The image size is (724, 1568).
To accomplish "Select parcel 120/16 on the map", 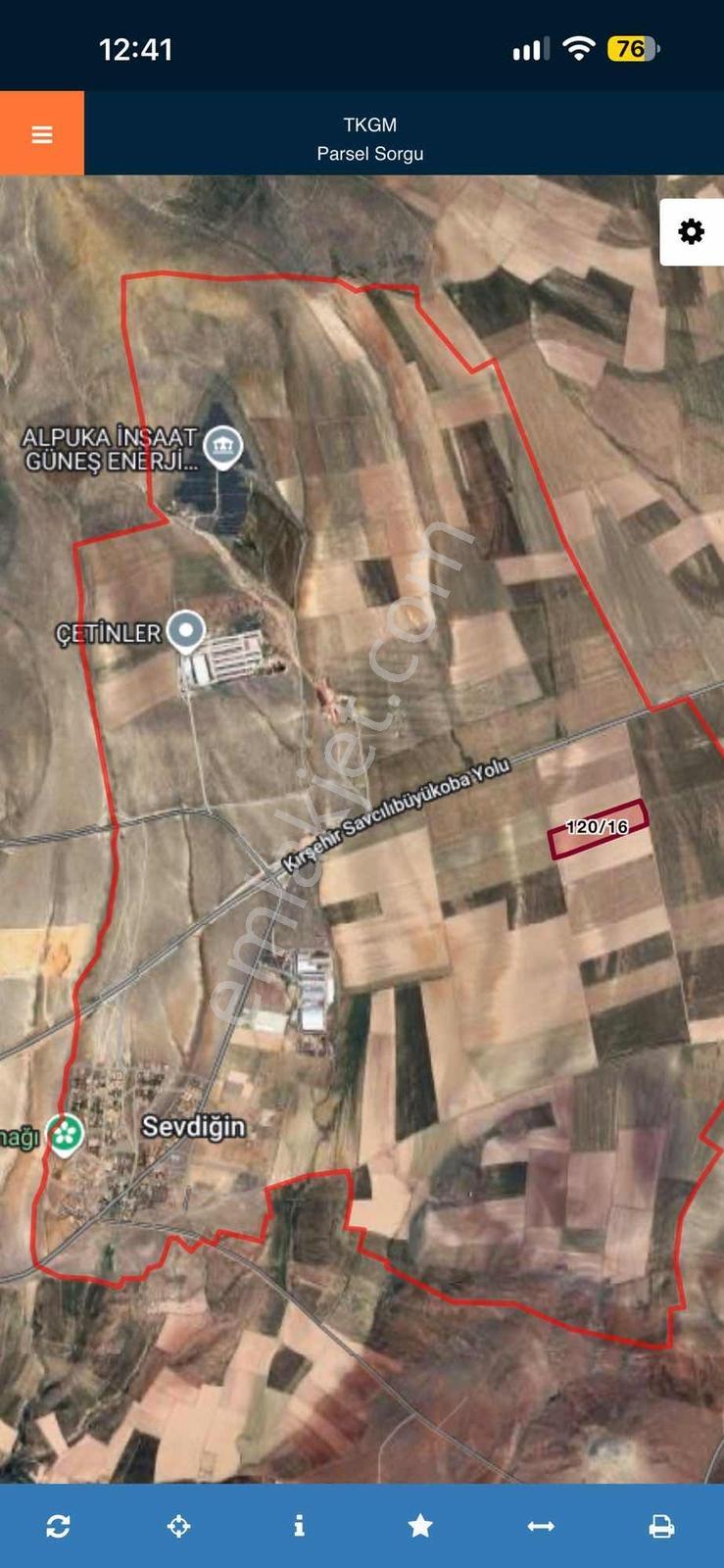I will tap(598, 829).
